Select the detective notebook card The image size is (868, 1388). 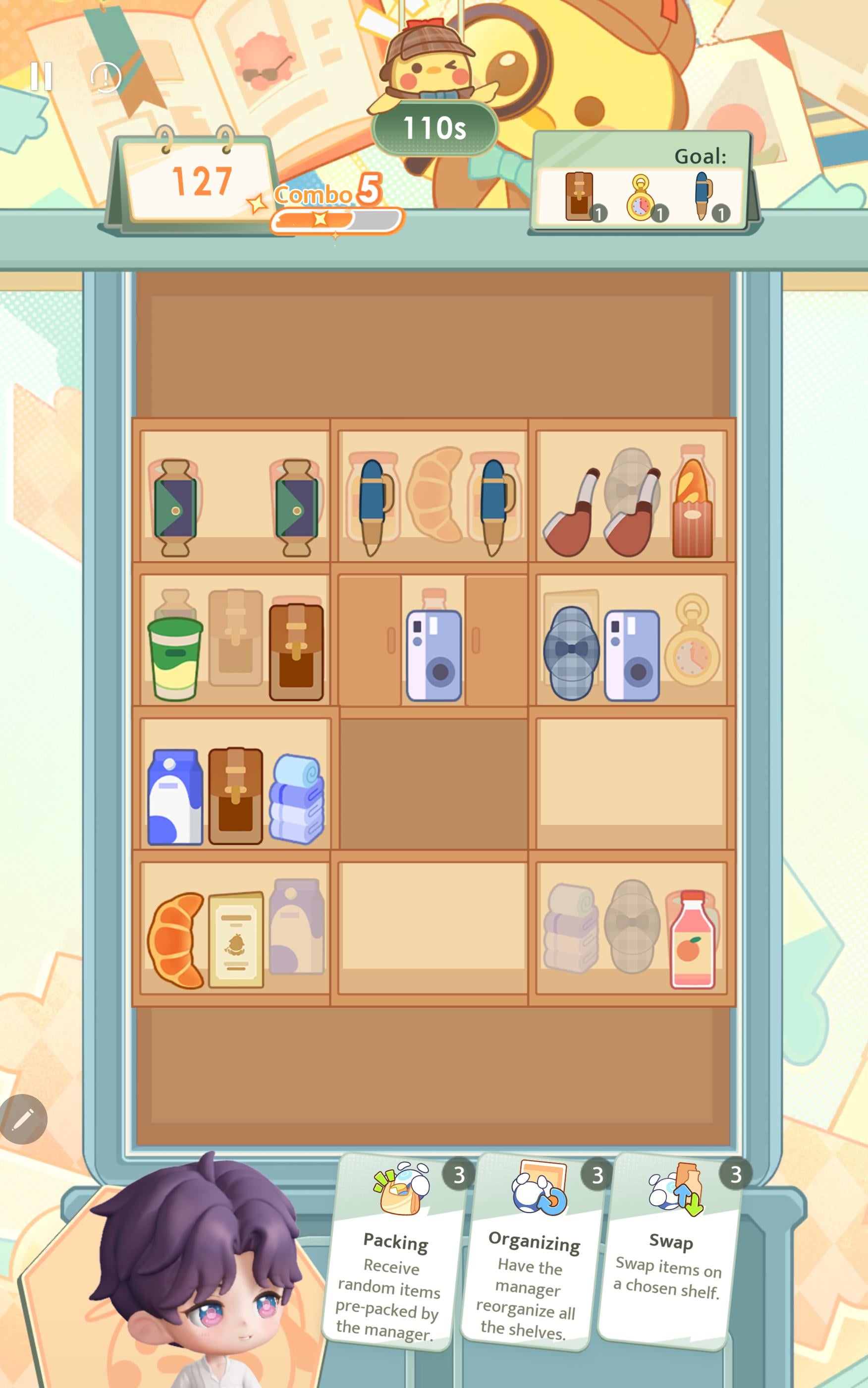(236, 940)
